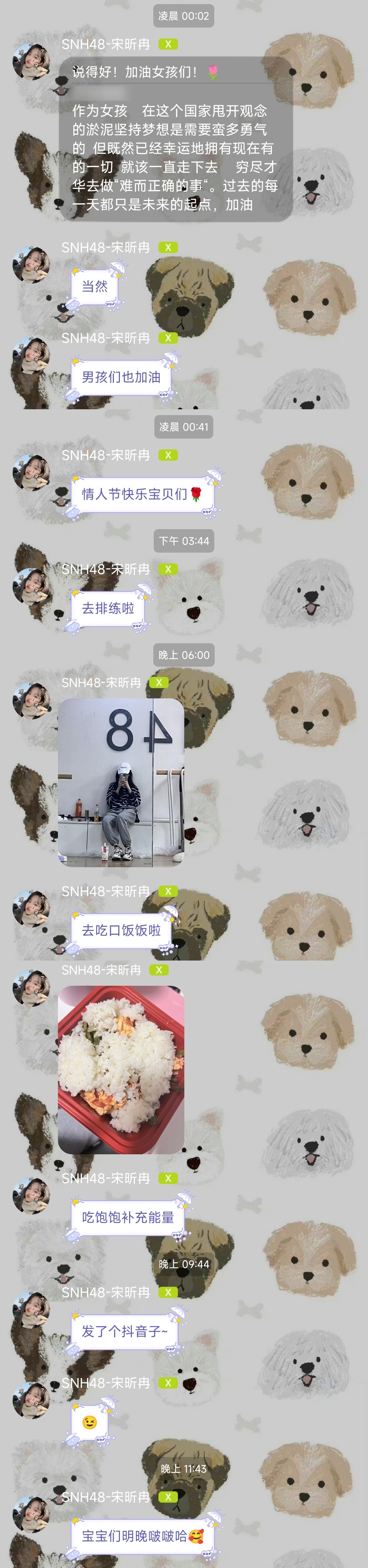368x1568 pixels.
Task: Open sender avatar next to '情人节快乐宝贝们'
Action: tap(31, 472)
